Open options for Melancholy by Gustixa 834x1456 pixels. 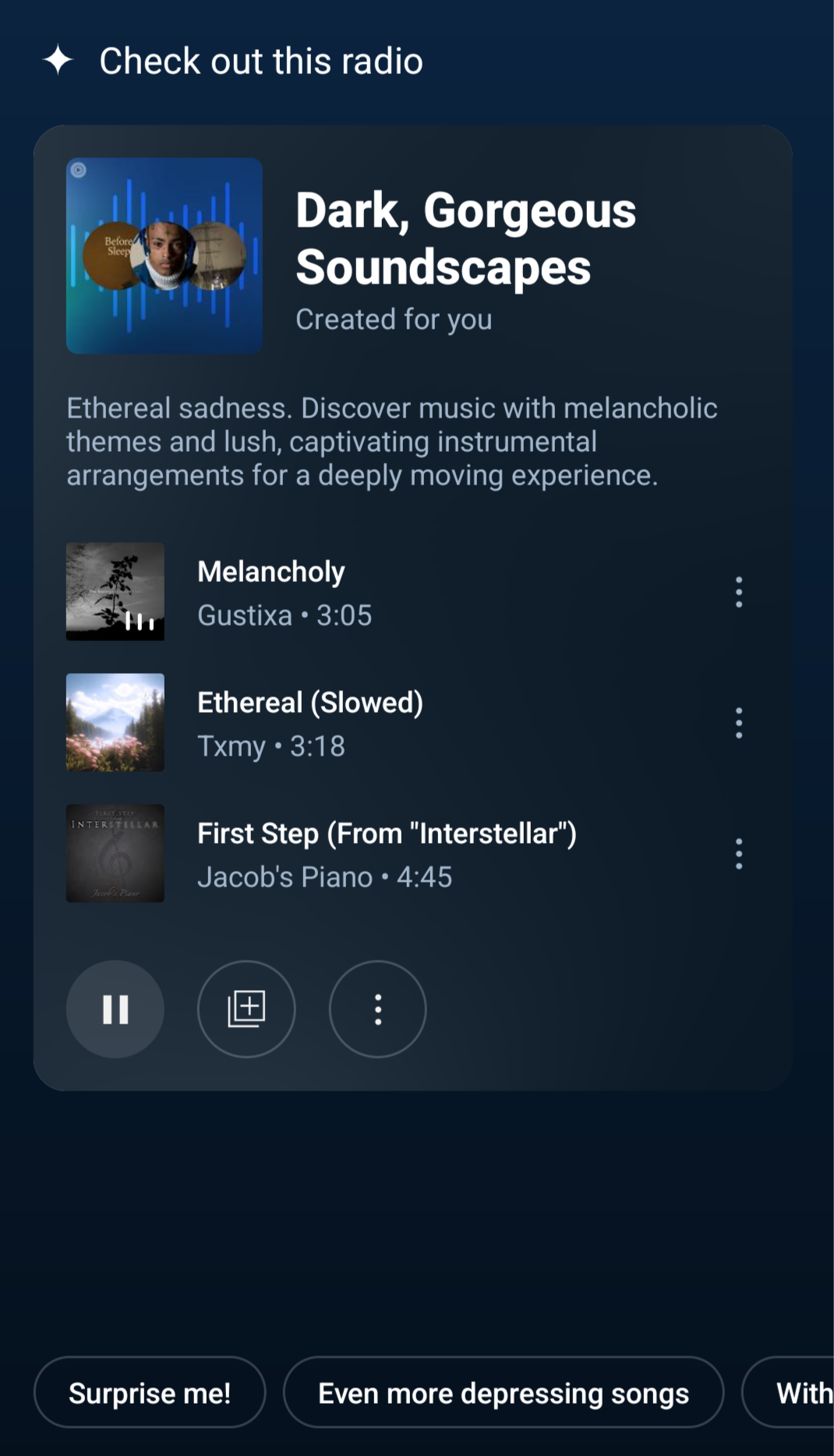(738, 592)
